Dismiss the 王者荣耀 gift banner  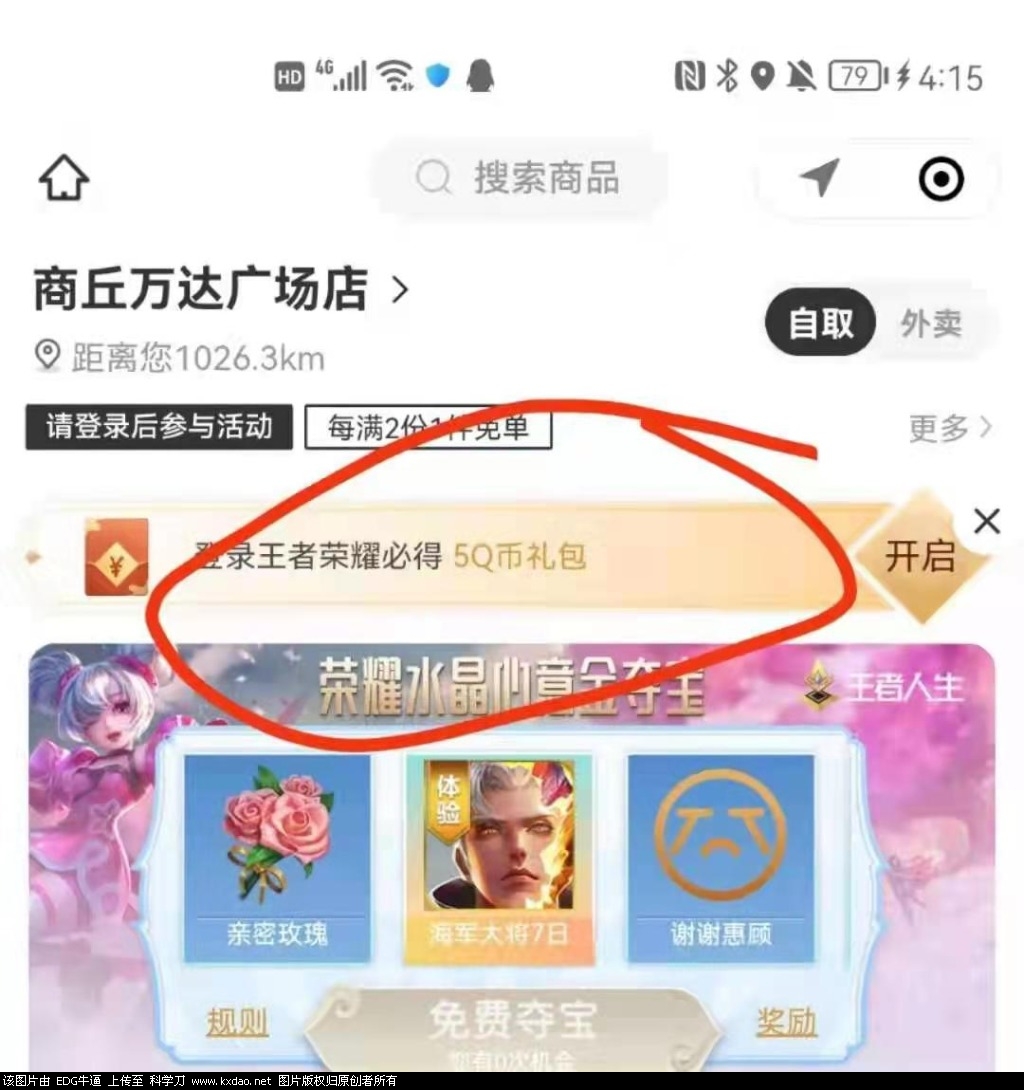(986, 521)
